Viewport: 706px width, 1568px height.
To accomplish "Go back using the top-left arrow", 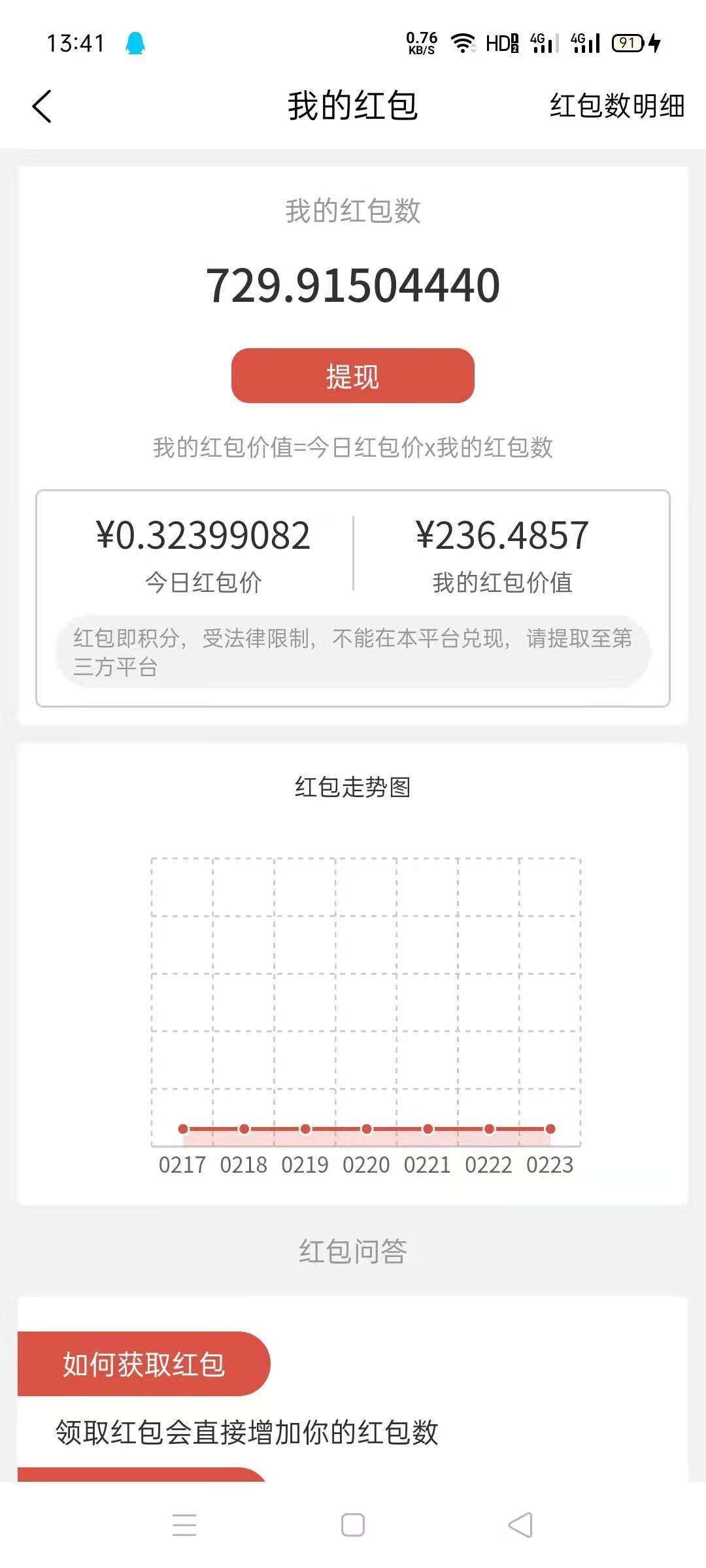I will 42,106.
